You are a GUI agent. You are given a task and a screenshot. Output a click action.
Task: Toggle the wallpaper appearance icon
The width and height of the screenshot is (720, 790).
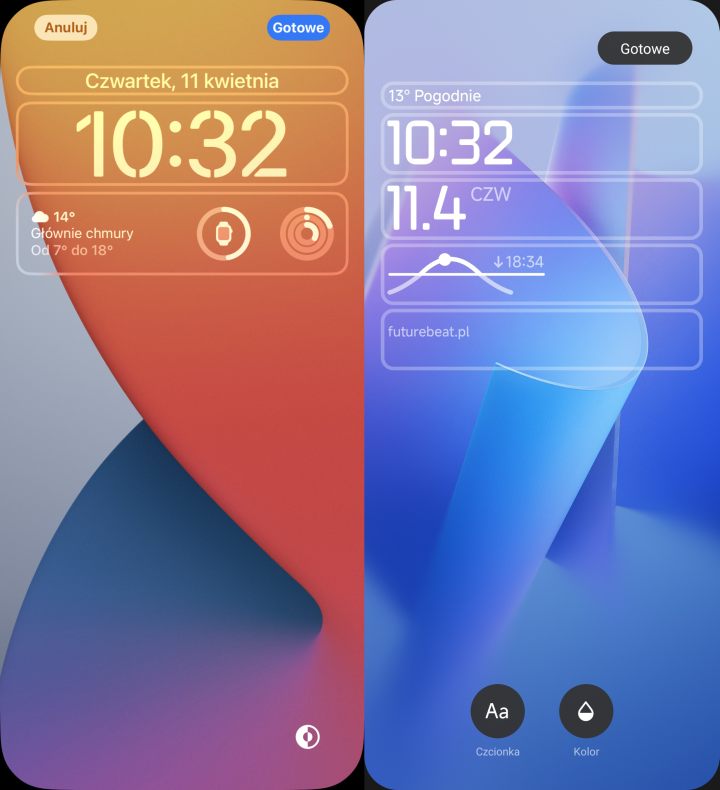point(308,737)
